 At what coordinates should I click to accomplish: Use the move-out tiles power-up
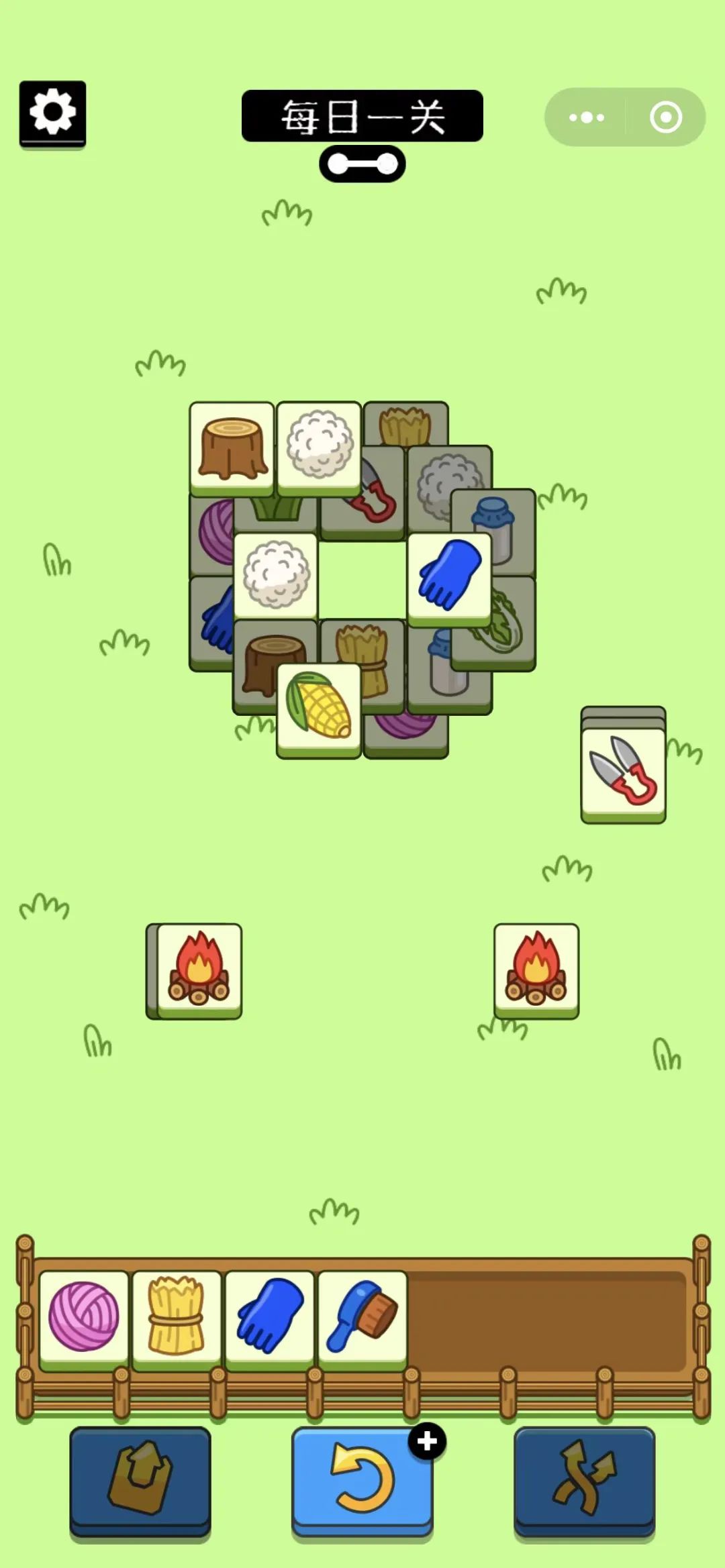[140, 1482]
